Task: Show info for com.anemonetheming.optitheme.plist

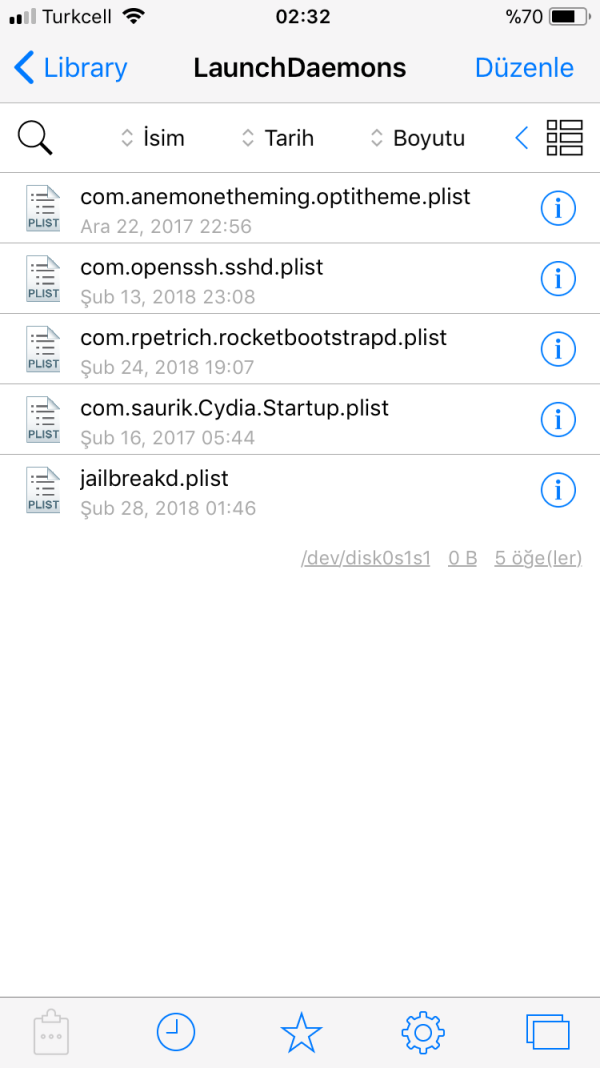Action: 558,208
